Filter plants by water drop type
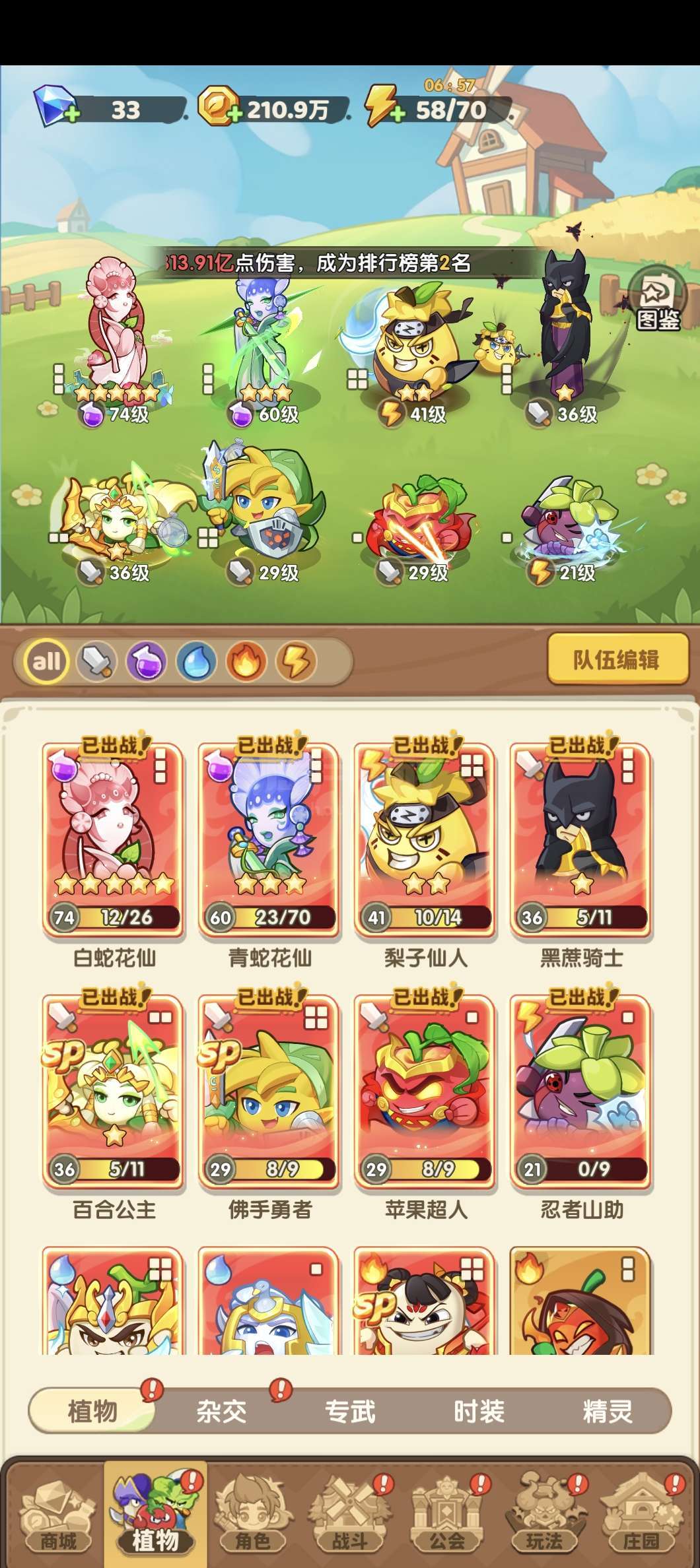Viewport: 700px width, 1568px height. click(196, 661)
